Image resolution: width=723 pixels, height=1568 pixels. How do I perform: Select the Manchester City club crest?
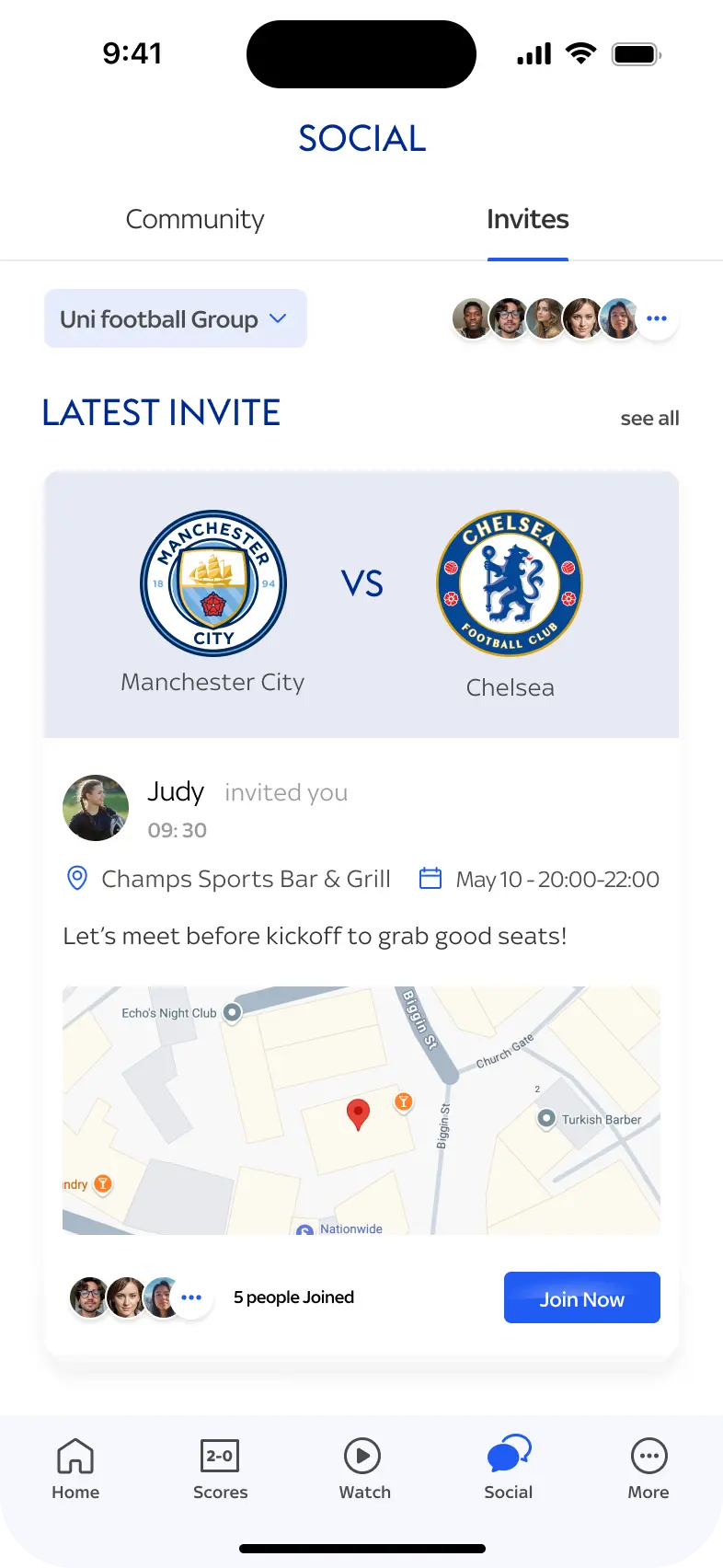click(x=213, y=583)
